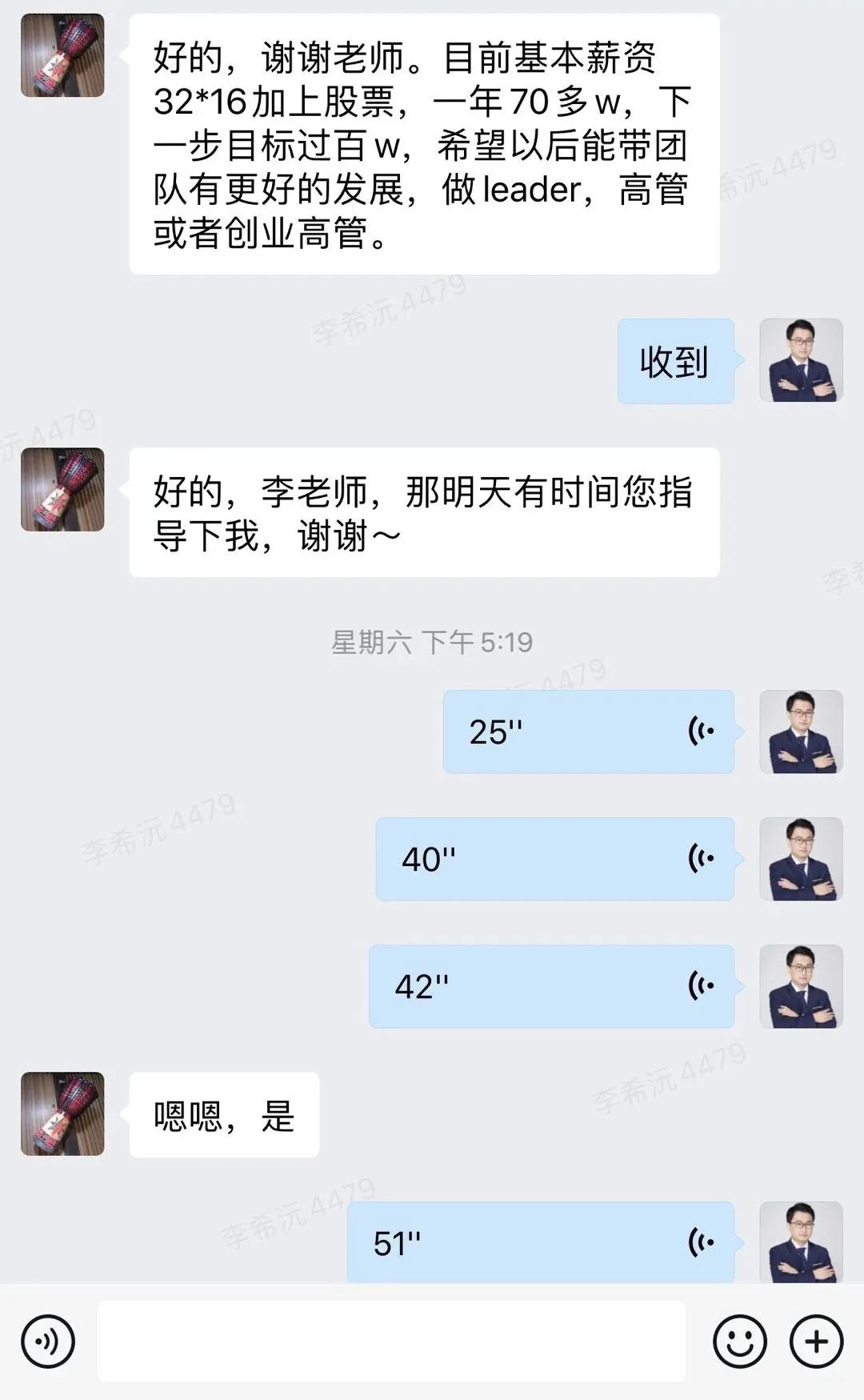The image size is (864, 1400).
Task: Open the plus attachments menu
Action: 816,1342
